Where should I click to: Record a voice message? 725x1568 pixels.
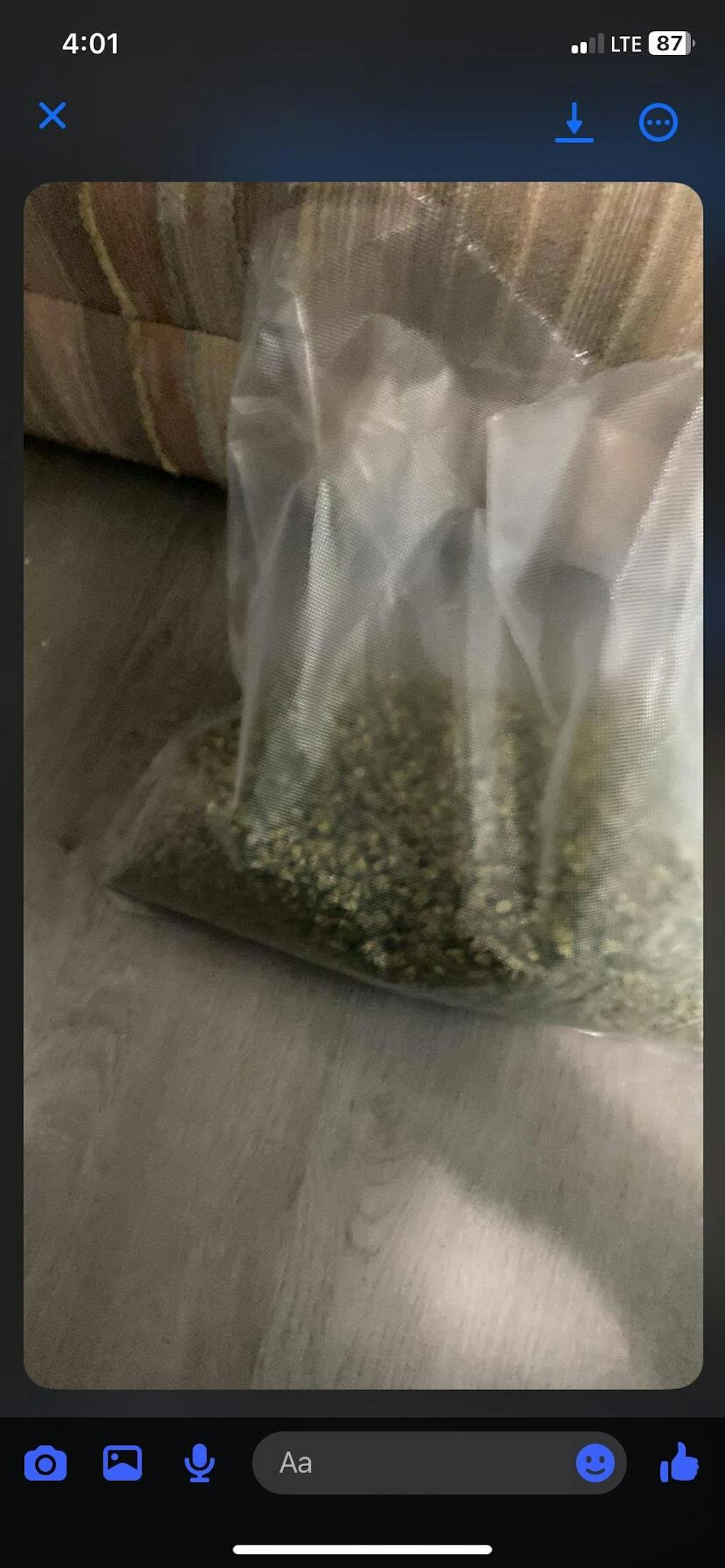click(x=200, y=1463)
